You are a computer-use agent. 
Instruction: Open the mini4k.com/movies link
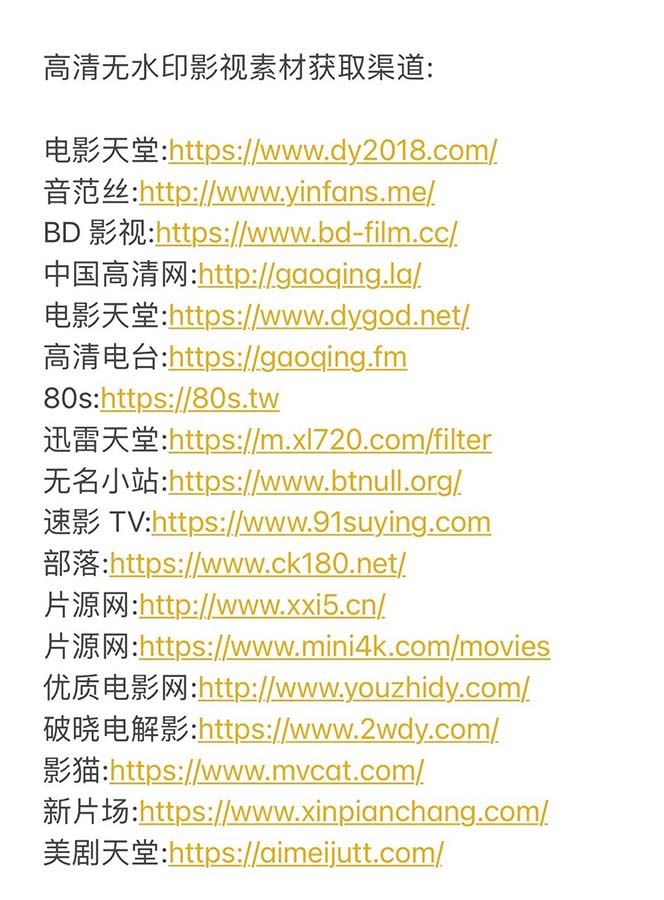pos(344,647)
